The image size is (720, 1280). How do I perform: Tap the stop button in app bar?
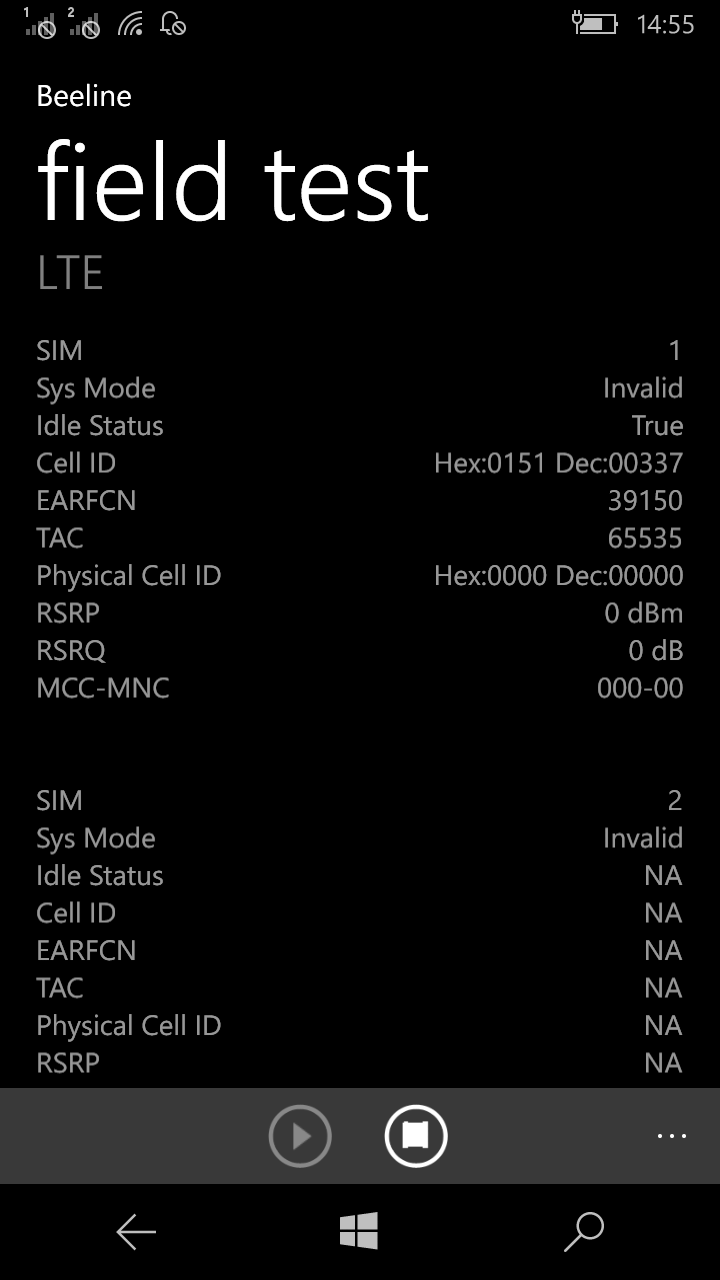(416, 1136)
